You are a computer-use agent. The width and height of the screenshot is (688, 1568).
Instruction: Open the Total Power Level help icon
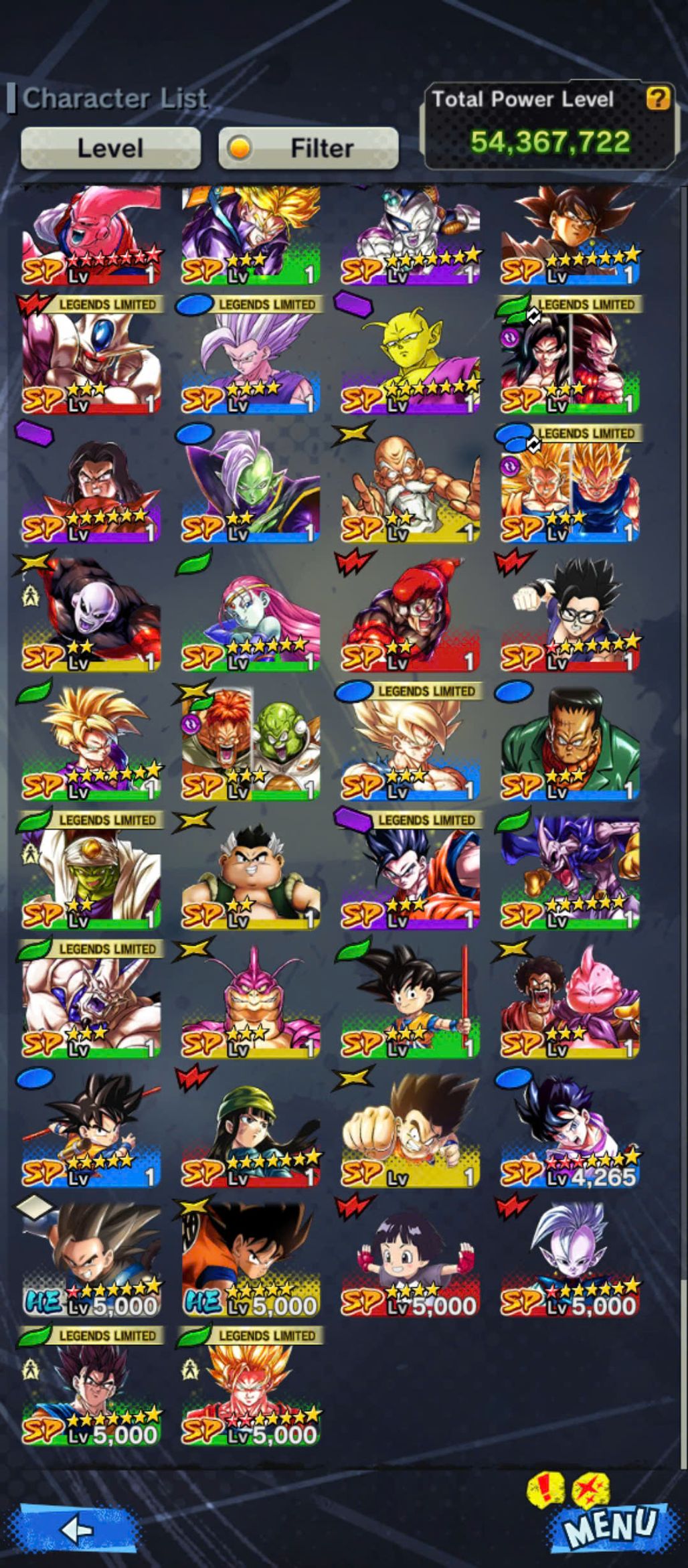tap(657, 99)
